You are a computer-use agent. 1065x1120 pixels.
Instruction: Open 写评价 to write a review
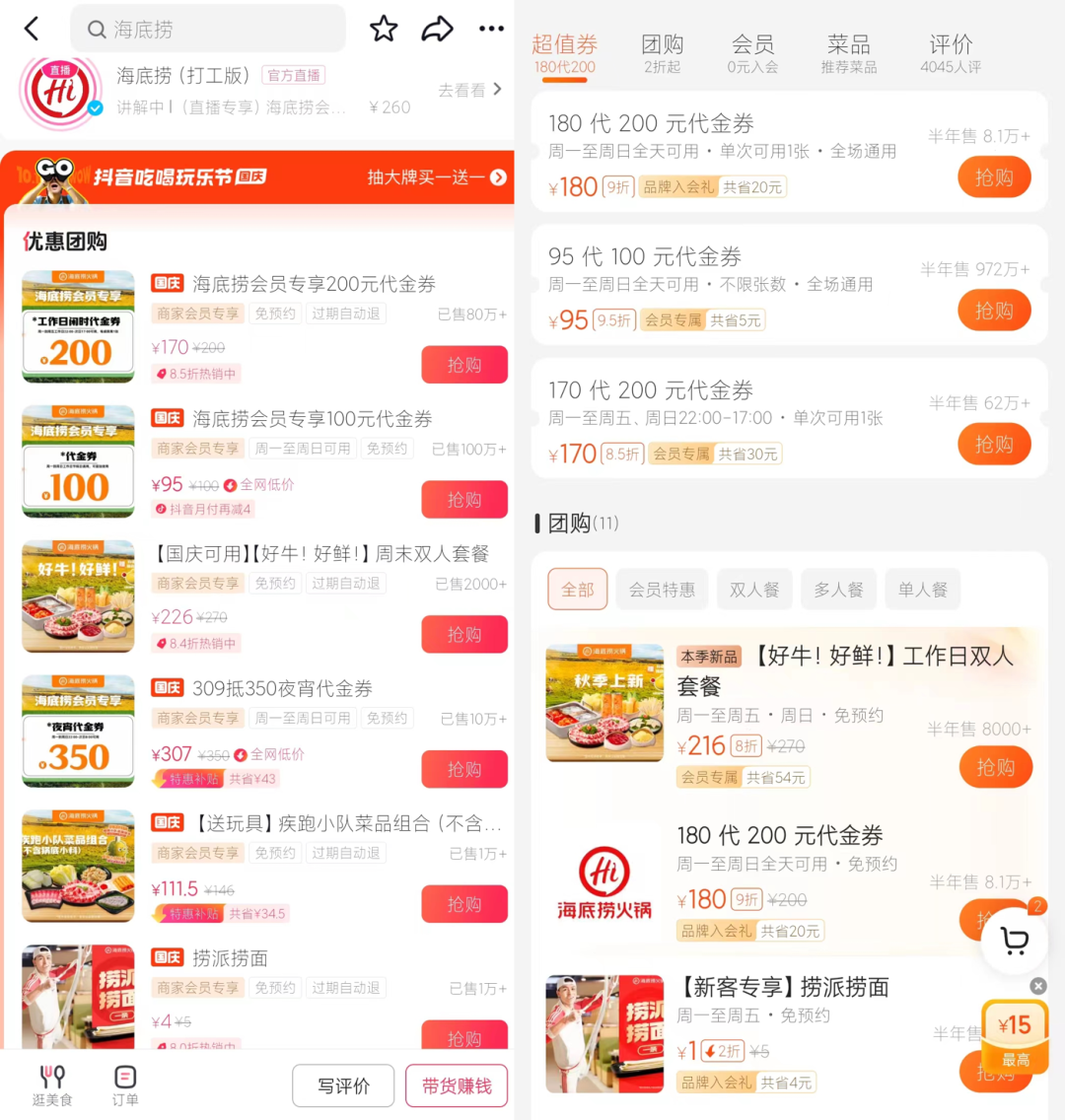(343, 1085)
